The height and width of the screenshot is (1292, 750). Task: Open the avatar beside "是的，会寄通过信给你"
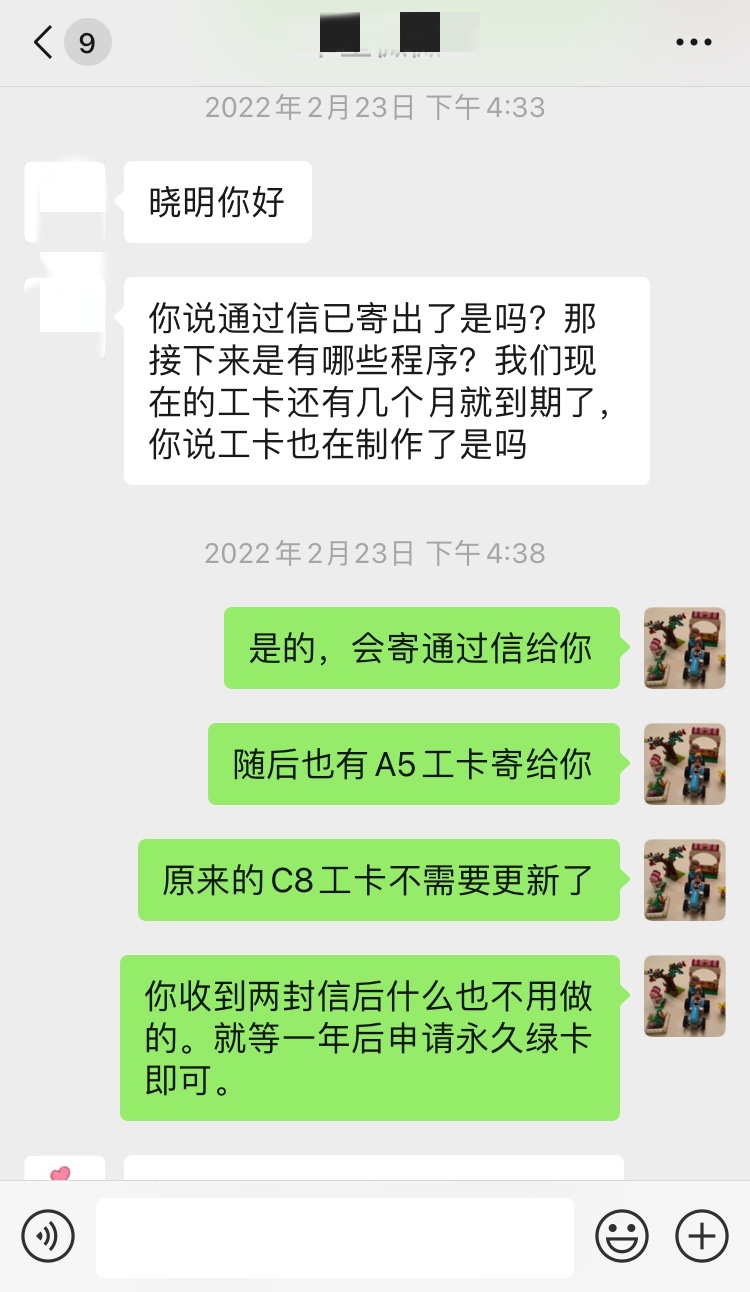point(684,648)
